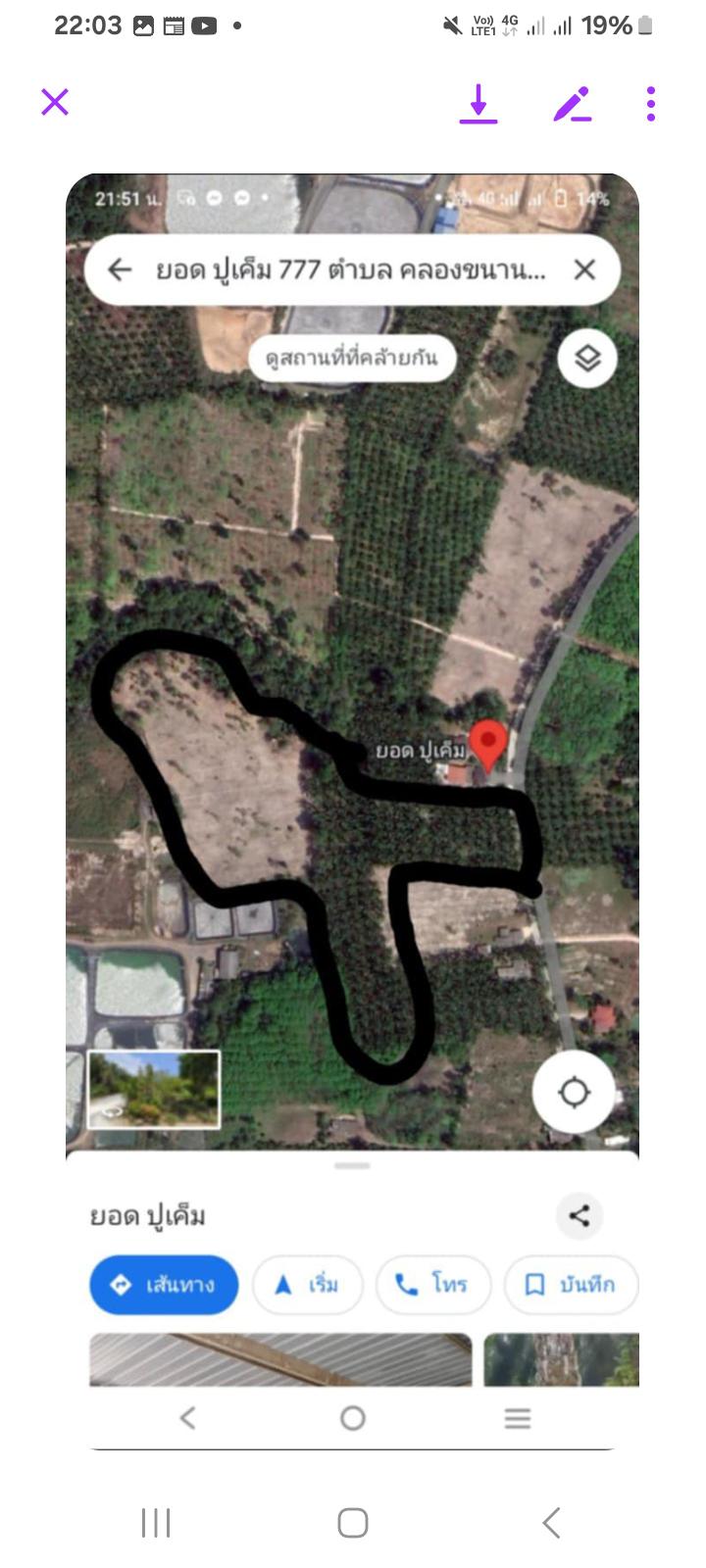Download the image
This screenshot has height=1568, width=706.
[479, 104]
